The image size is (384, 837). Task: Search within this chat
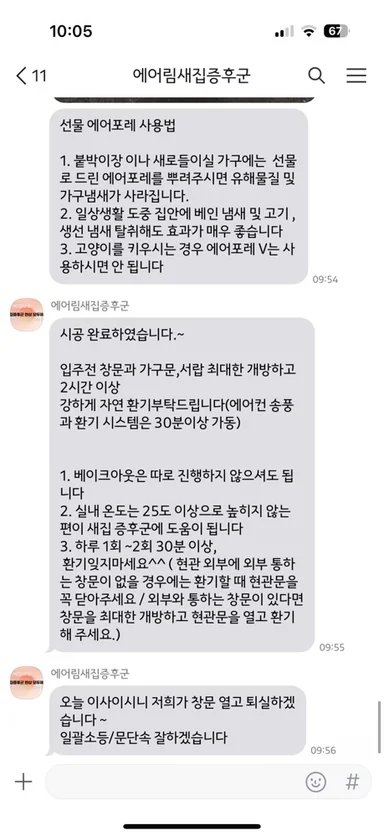click(316, 76)
